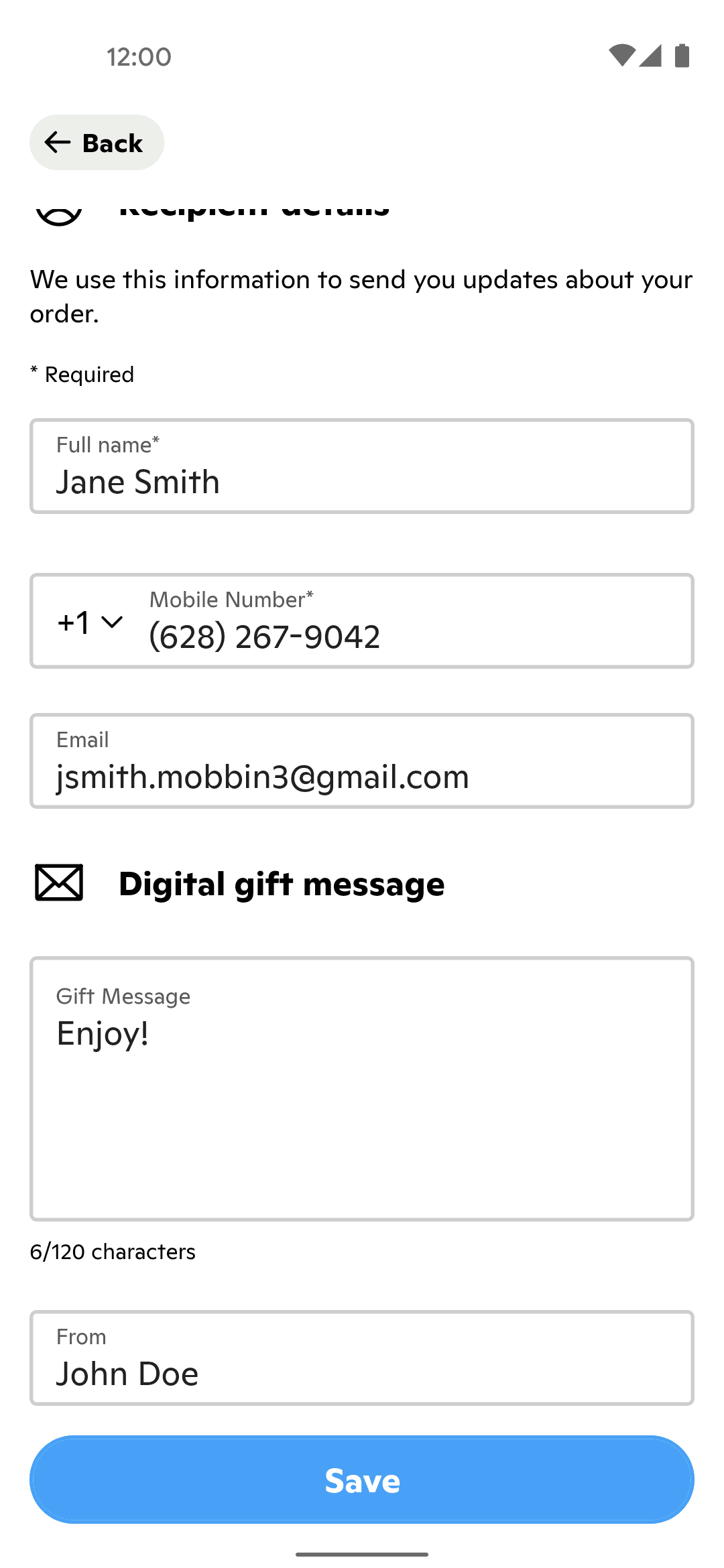Go back using the Back button
Viewport: 724px width, 1568px height.
point(97,142)
